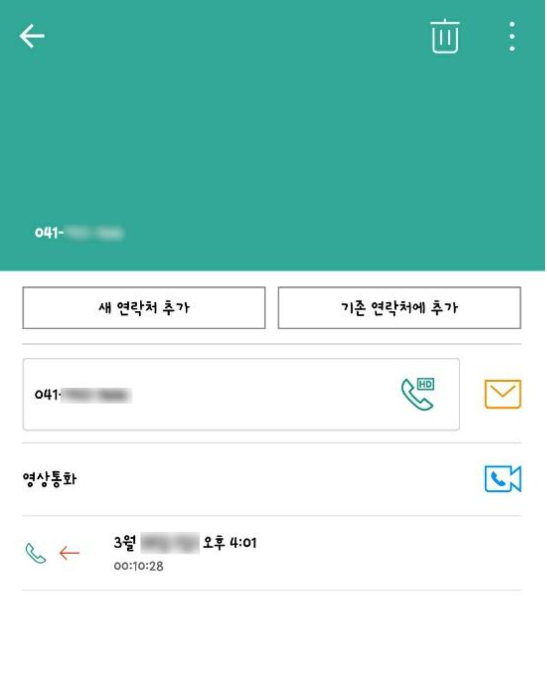Delete this call log with trash icon
The image size is (547, 697).
point(445,36)
